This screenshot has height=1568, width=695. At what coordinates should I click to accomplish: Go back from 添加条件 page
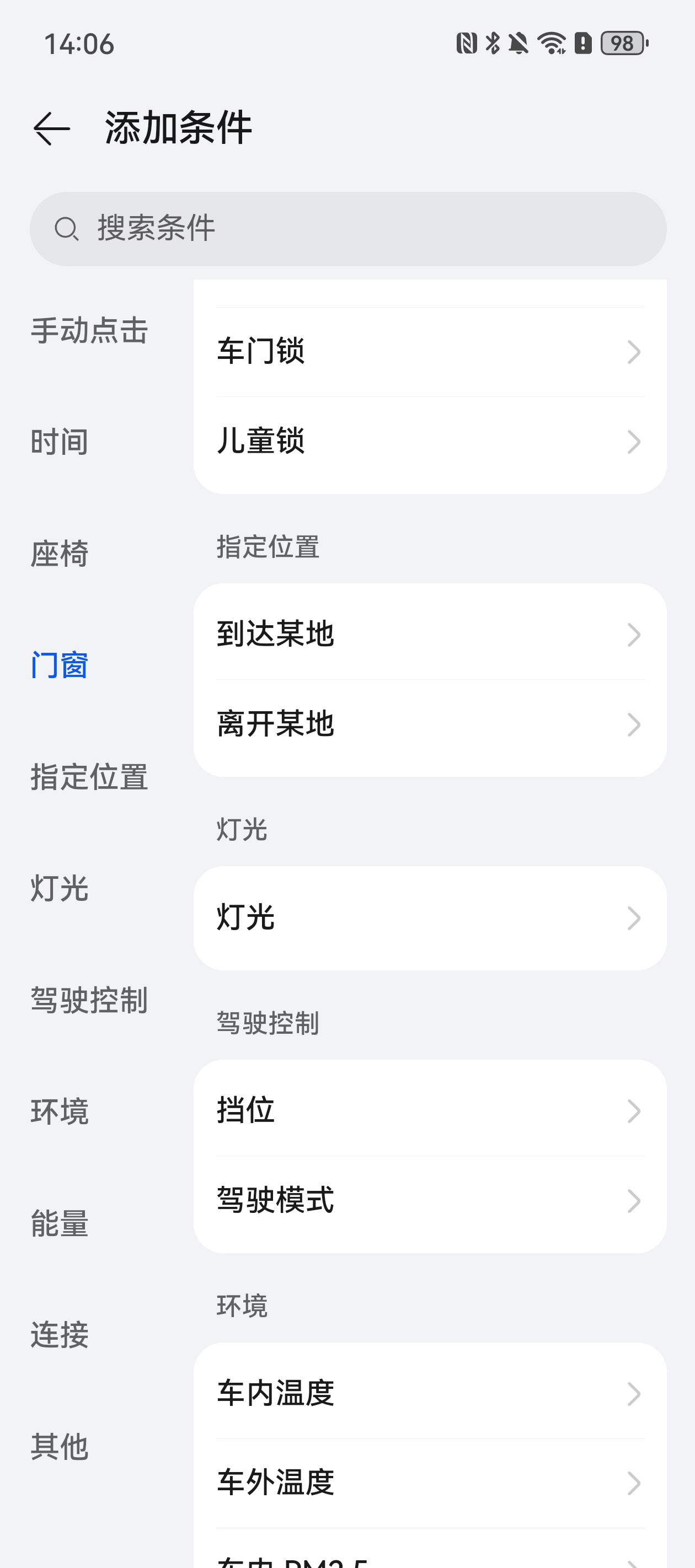[52, 128]
